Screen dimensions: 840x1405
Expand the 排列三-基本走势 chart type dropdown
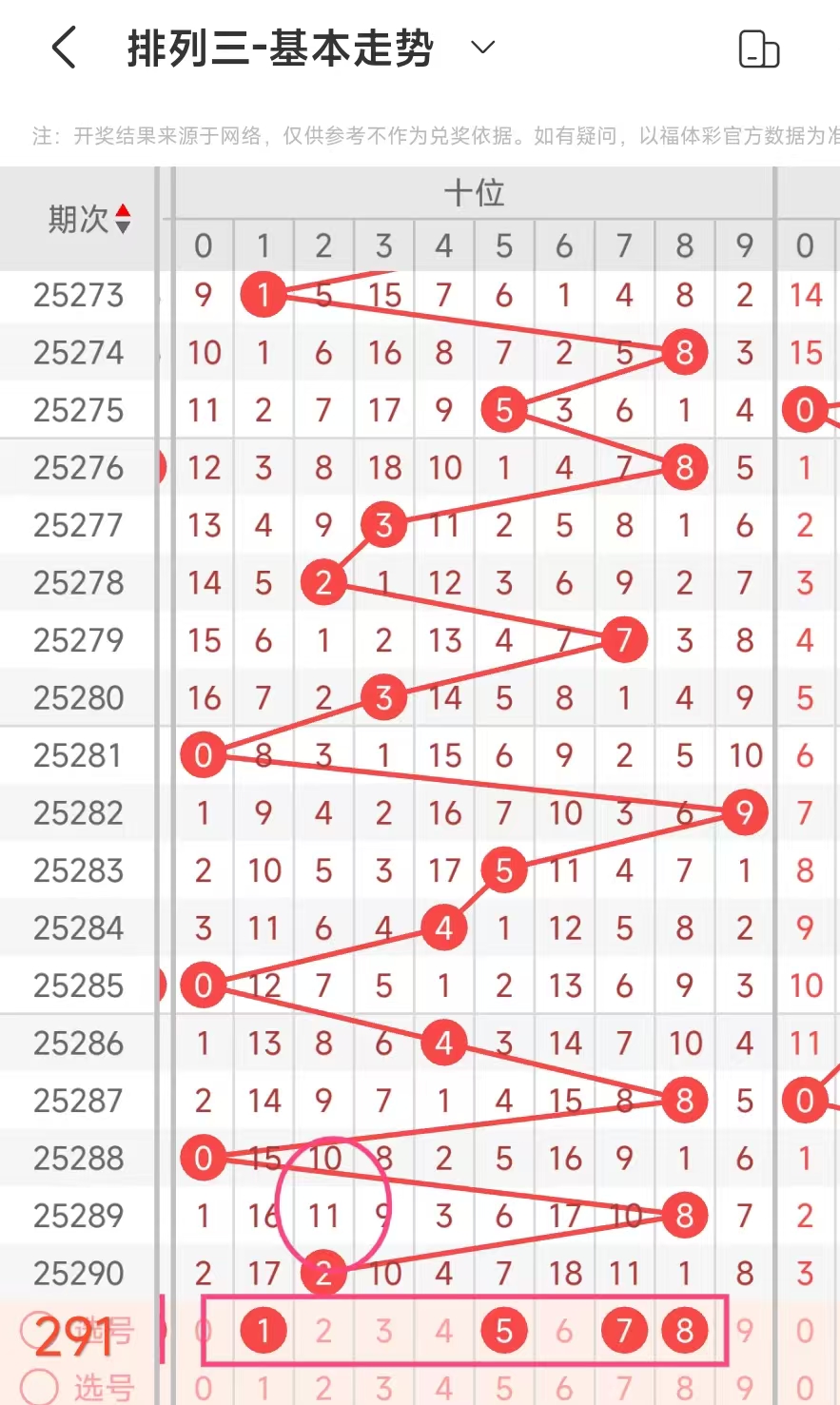point(483,48)
